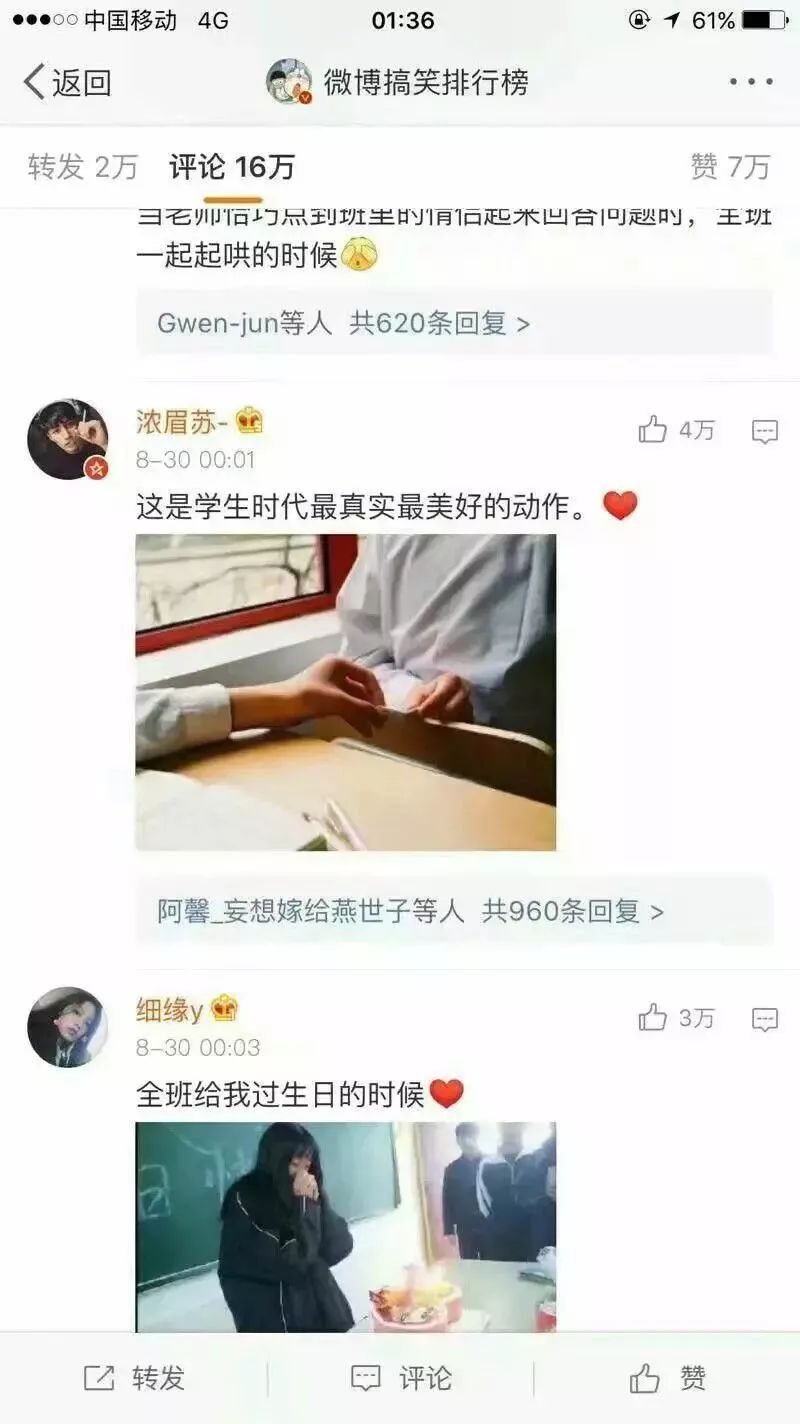
Task: Open 细缘y profile avatar
Action: [67, 1027]
